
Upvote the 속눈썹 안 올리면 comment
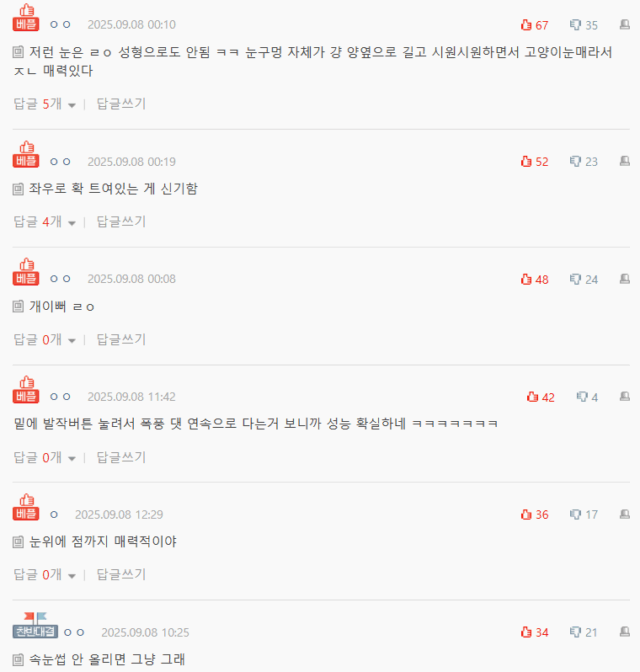pos(527,632)
